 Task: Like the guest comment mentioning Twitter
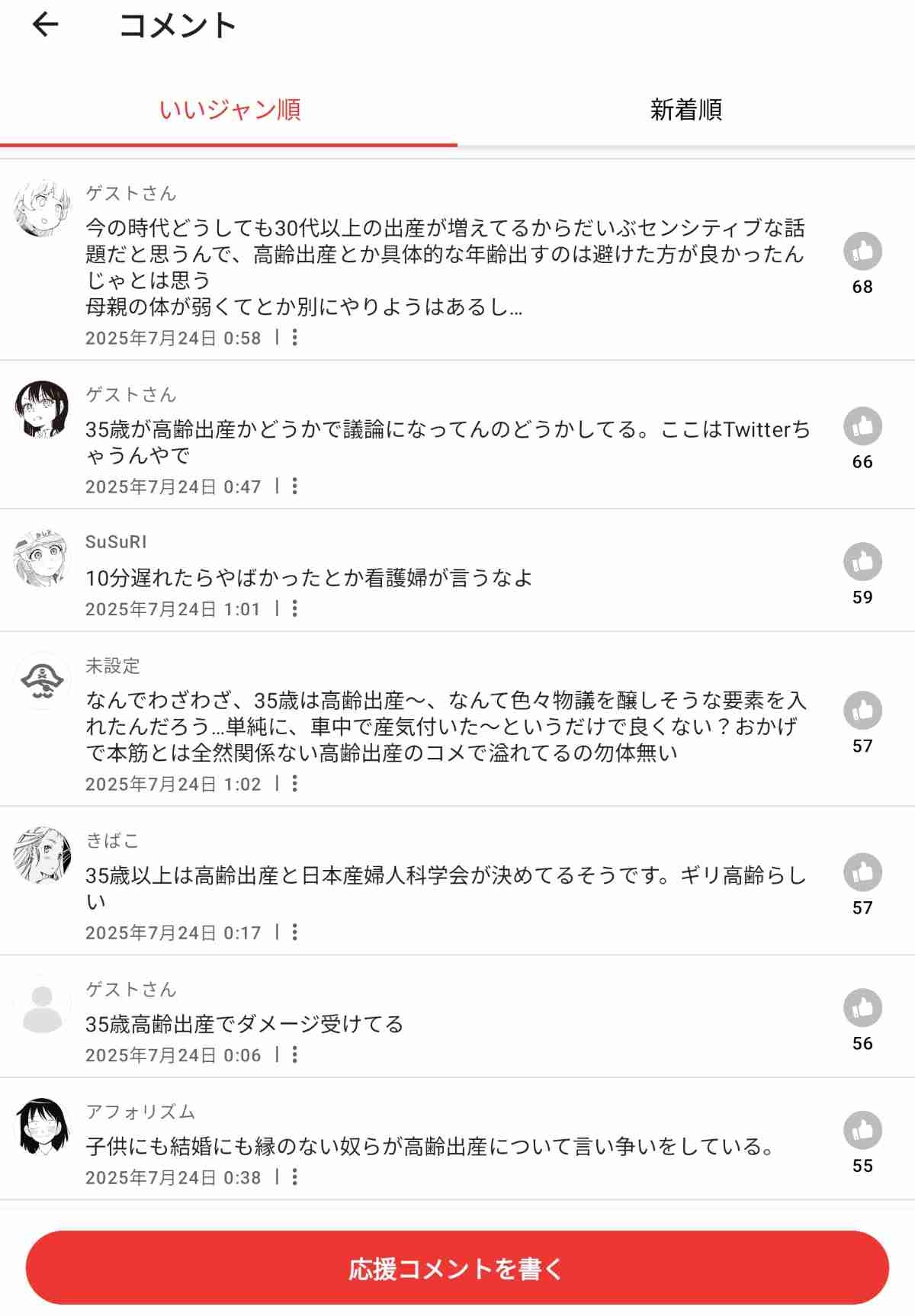862,426
